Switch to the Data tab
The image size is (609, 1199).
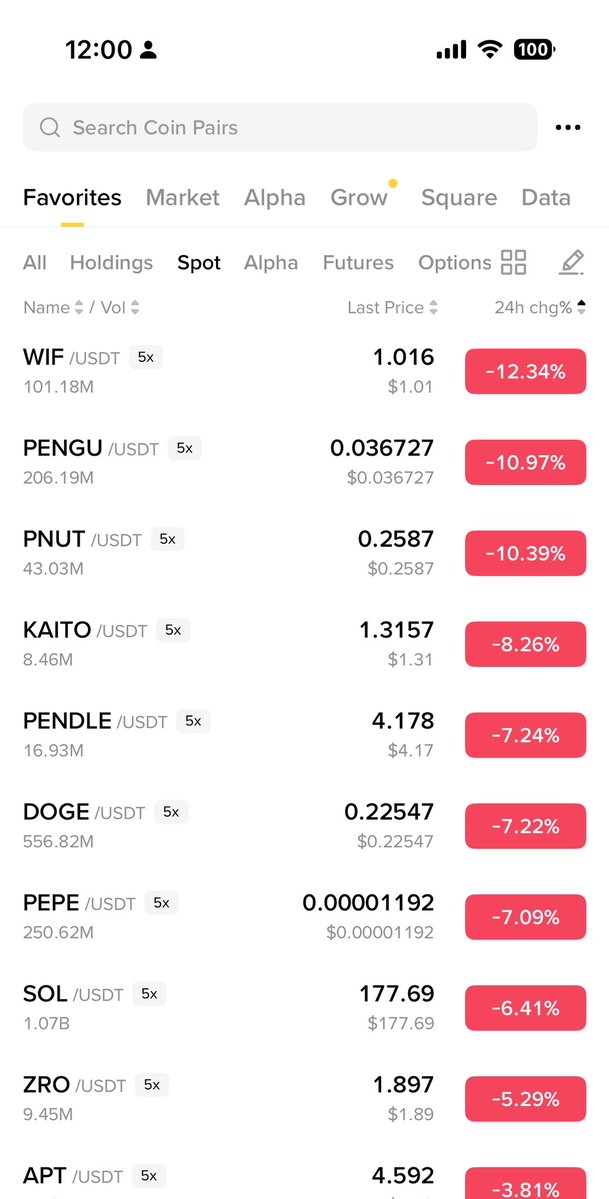coord(545,197)
